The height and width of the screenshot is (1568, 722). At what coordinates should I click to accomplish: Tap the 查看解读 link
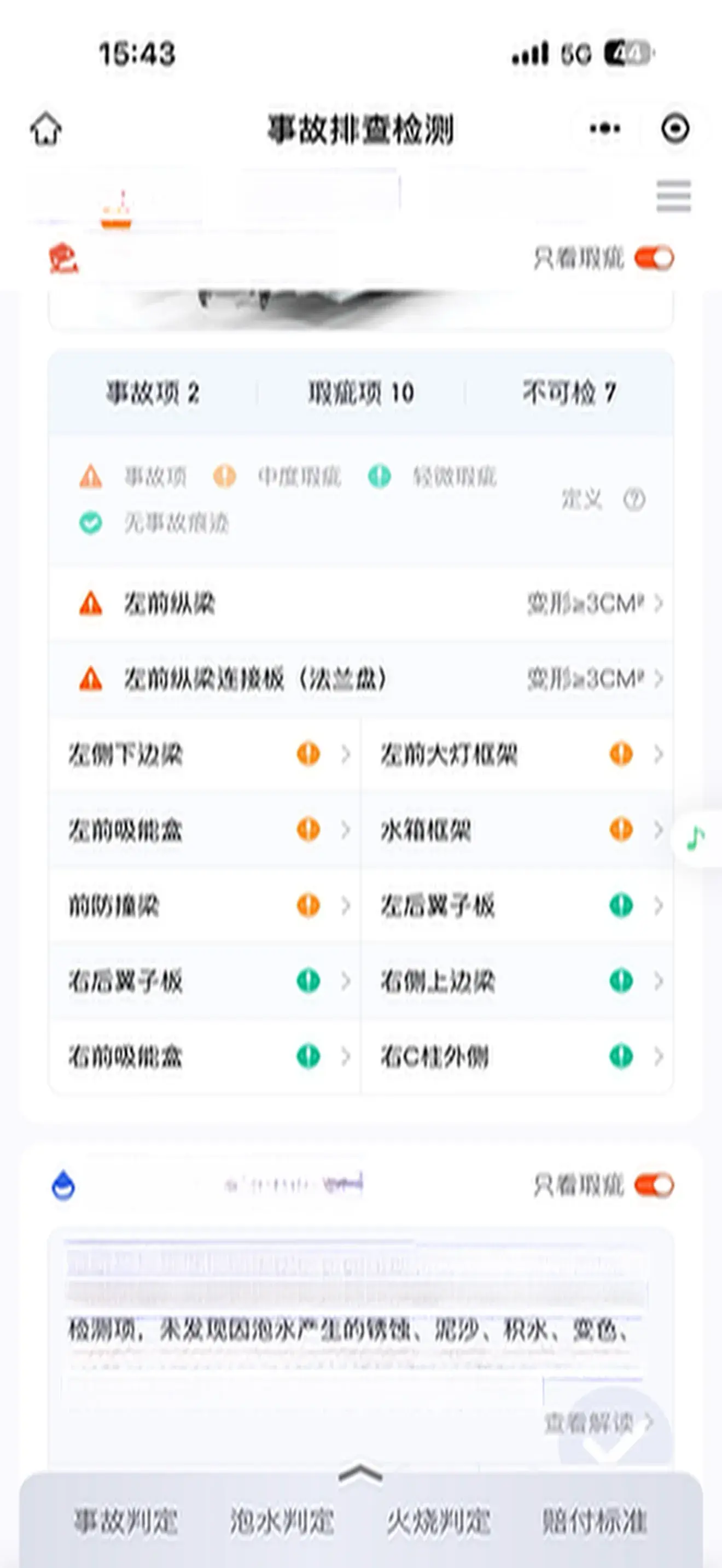coord(598,1423)
